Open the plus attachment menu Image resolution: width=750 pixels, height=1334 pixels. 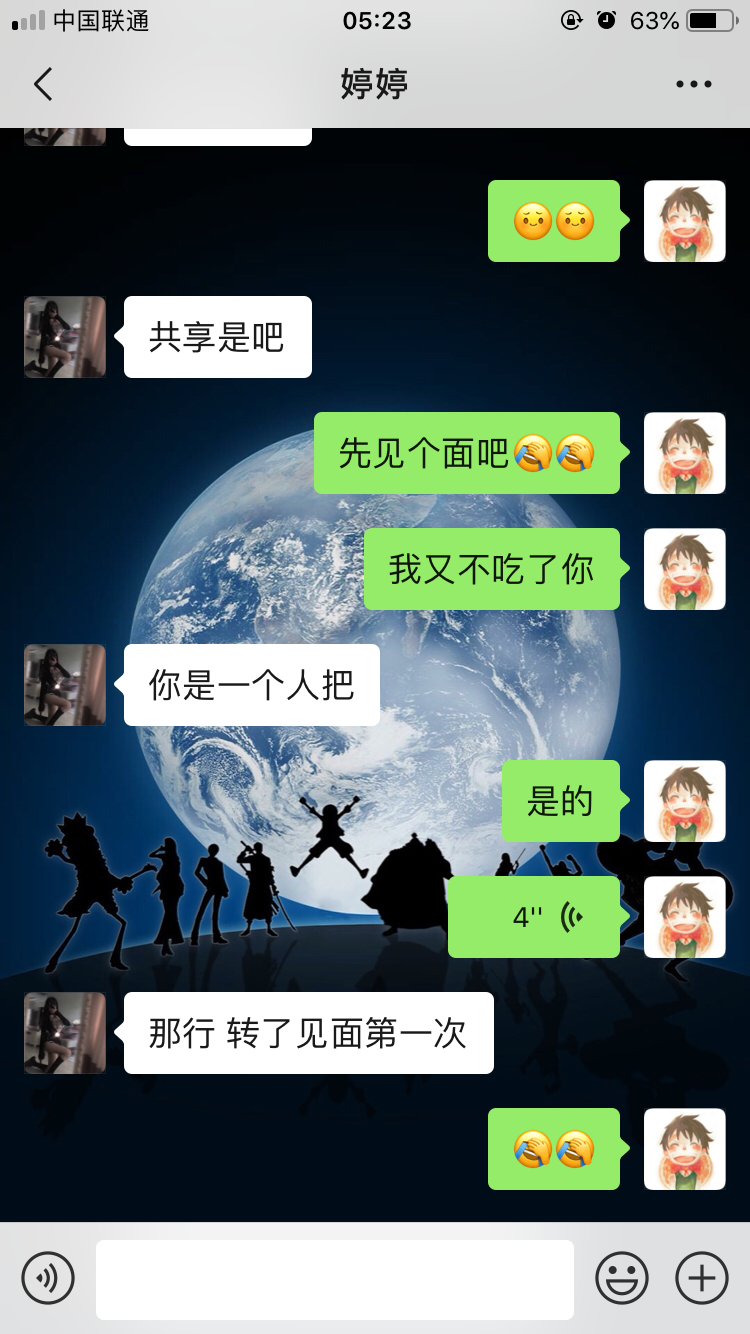[x=702, y=1277]
